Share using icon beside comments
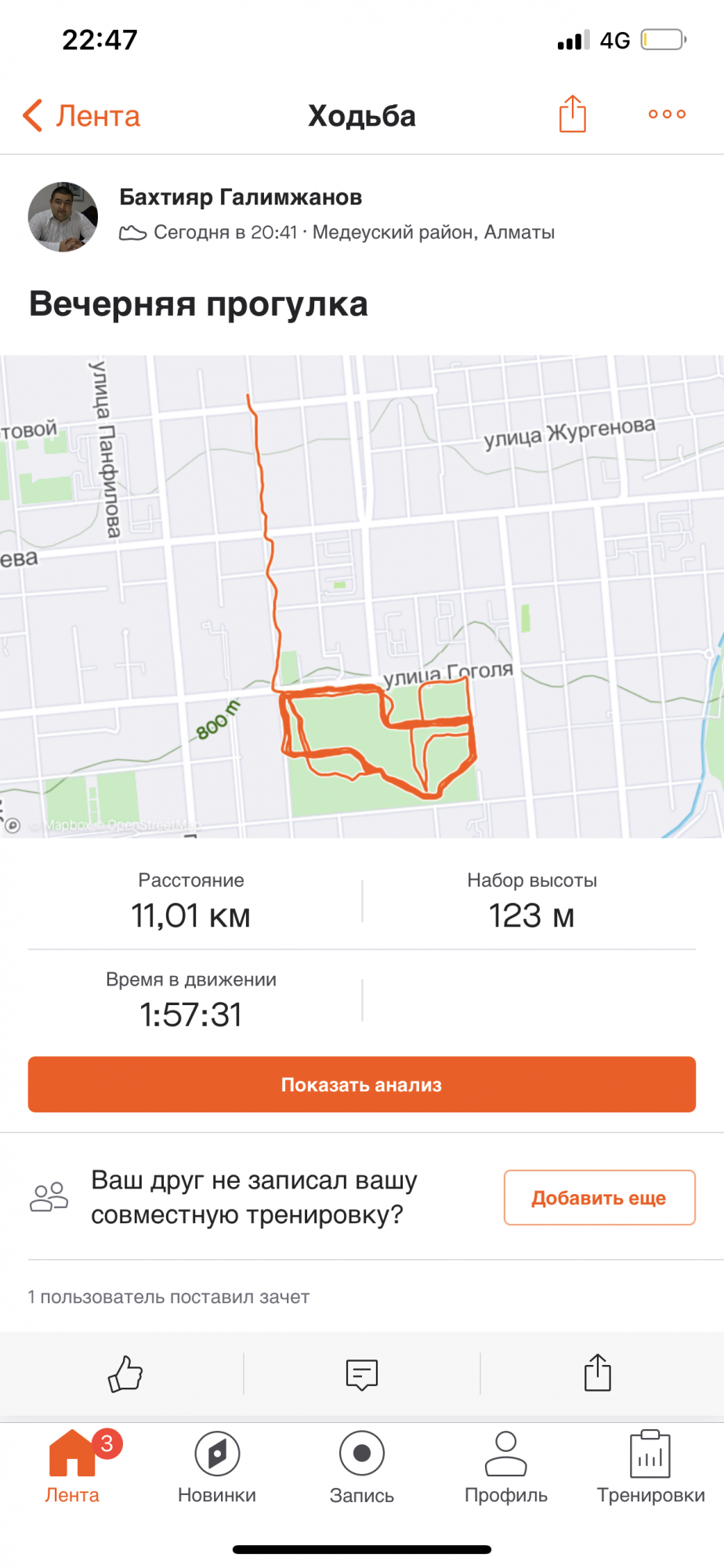The height and width of the screenshot is (1568, 724). 597,1374
